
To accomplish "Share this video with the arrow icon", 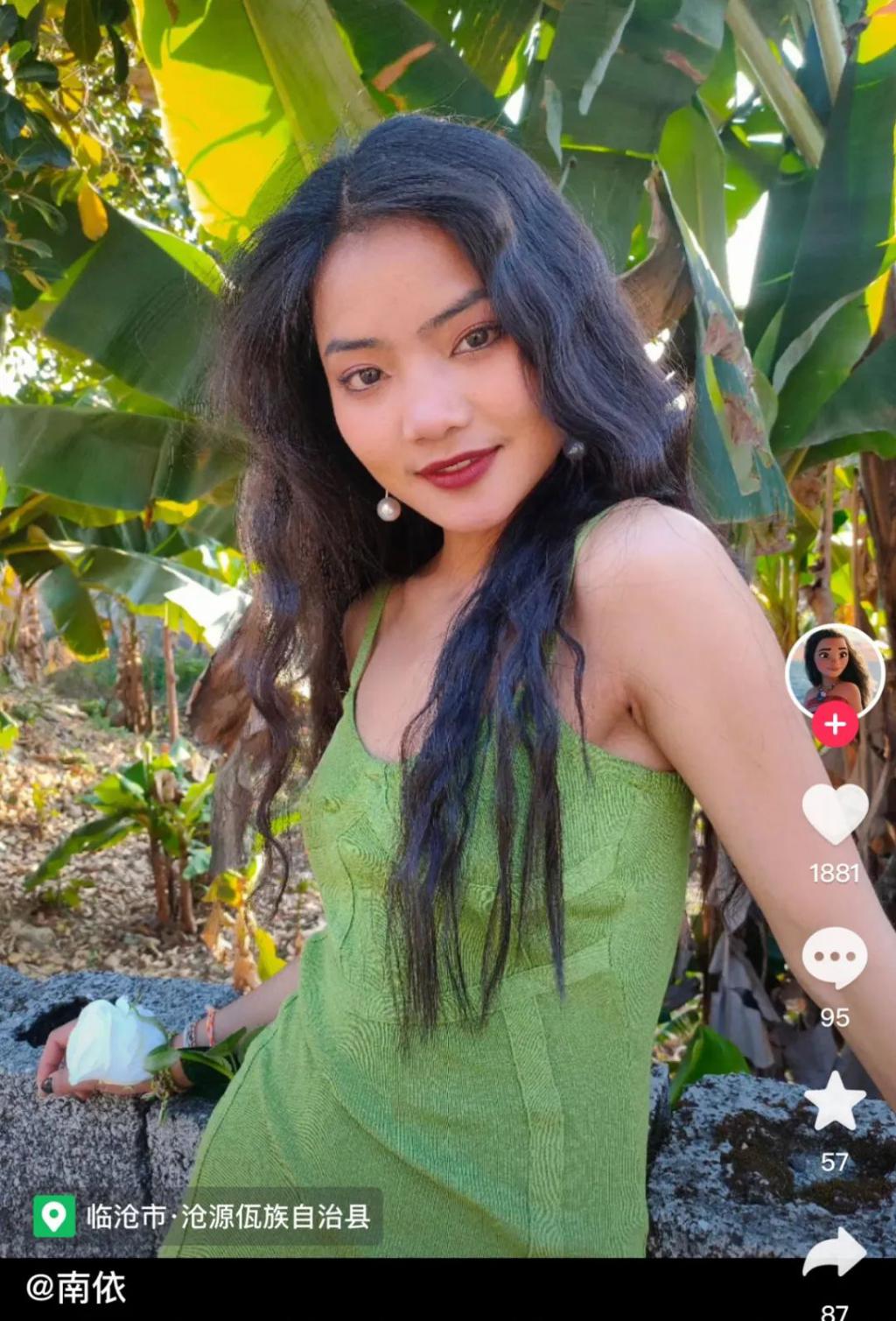I will pyautogui.click(x=835, y=1254).
